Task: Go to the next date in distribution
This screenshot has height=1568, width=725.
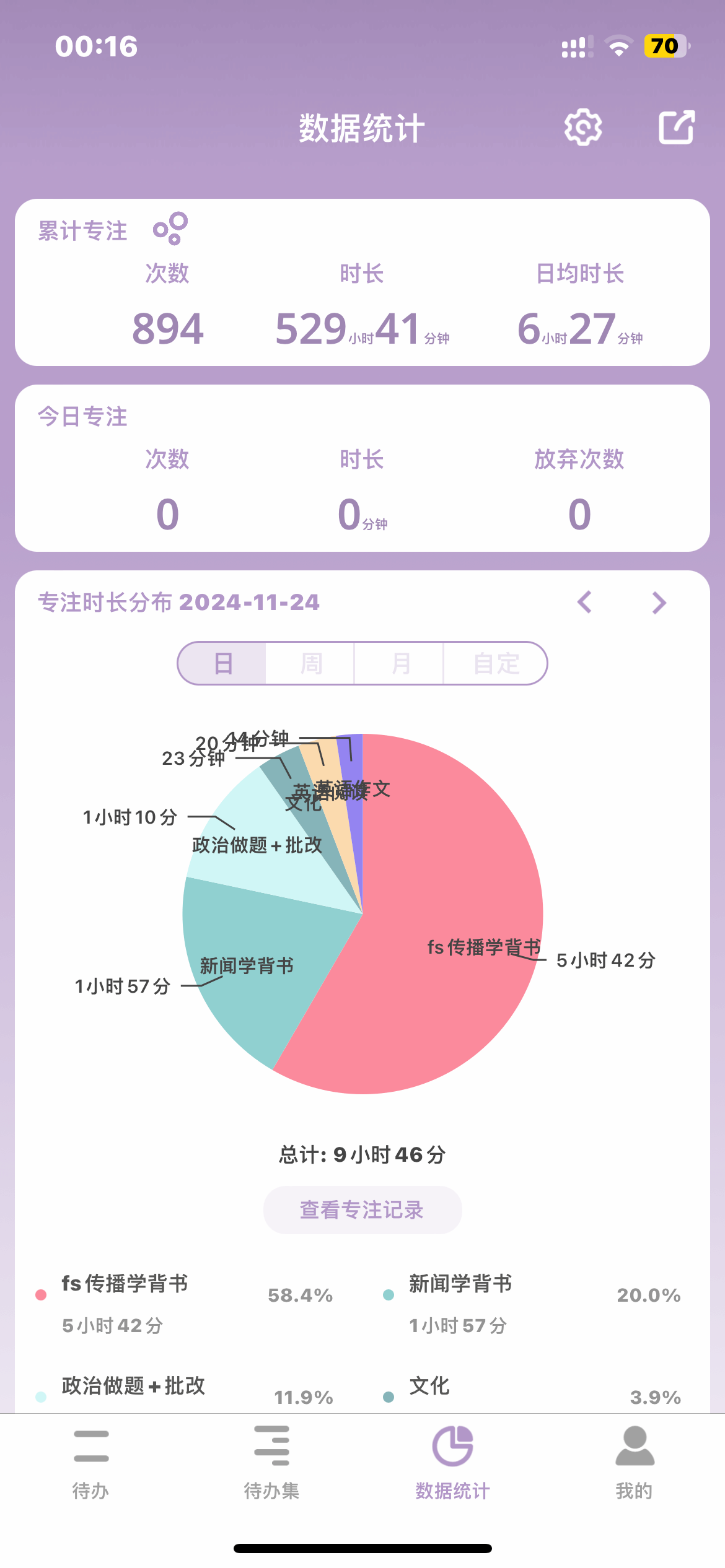Action: coord(659,603)
